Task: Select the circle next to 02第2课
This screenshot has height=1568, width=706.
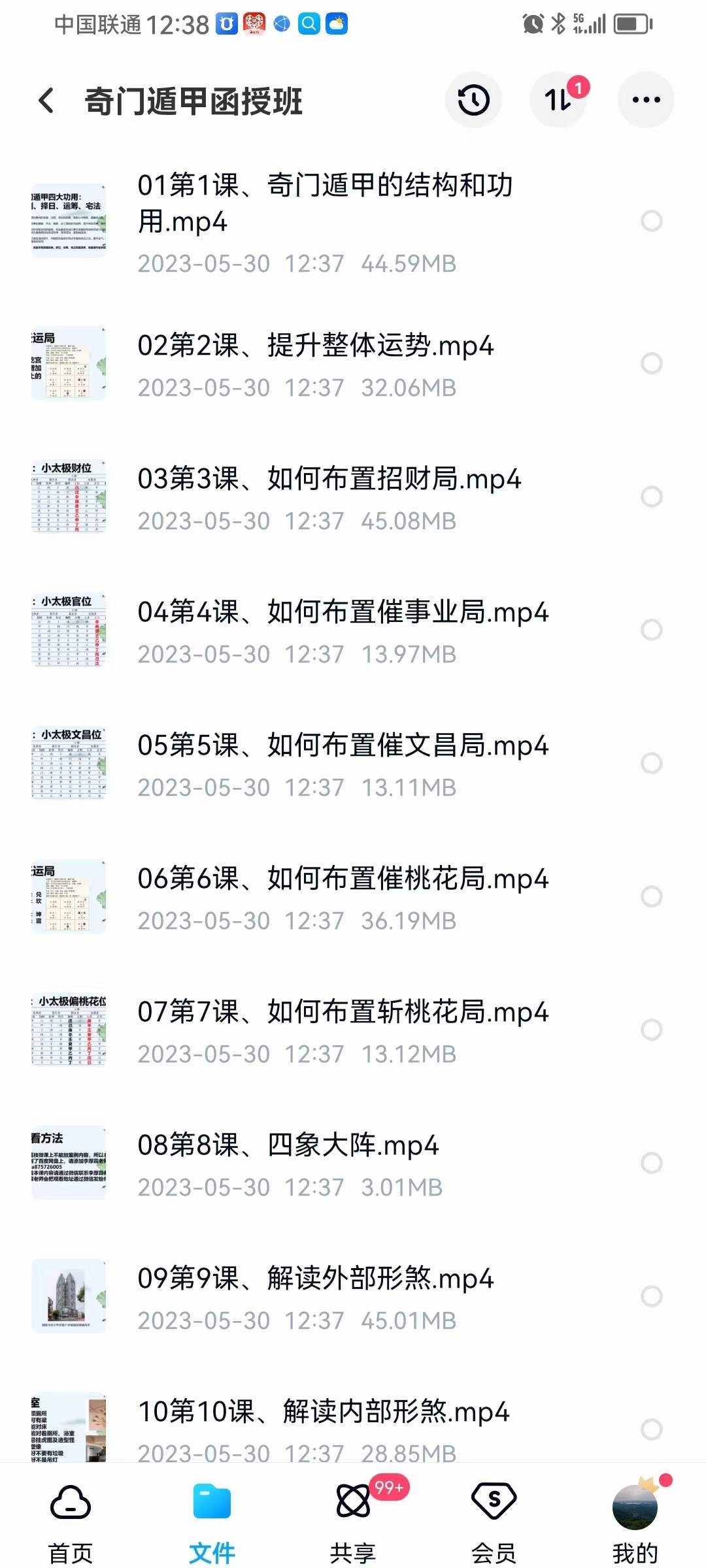Action: click(652, 364)
